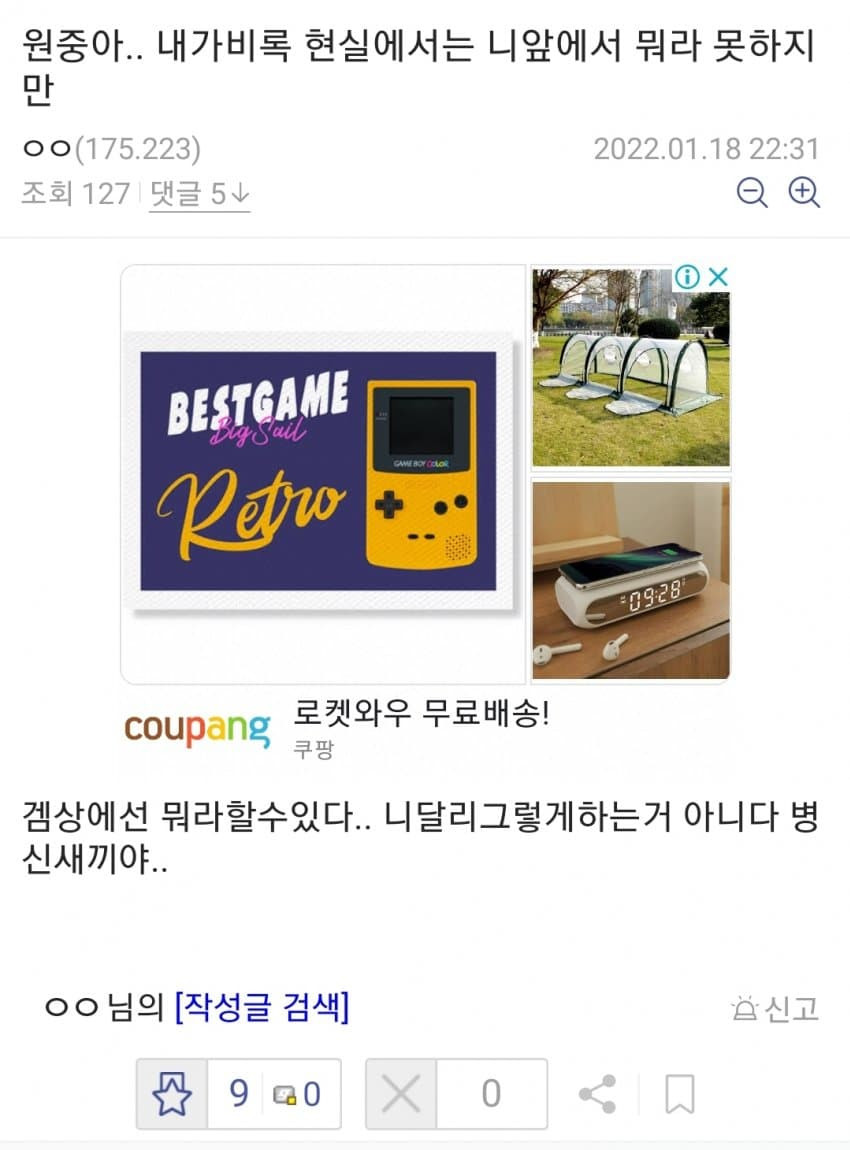Viewport: 850px width, 1150px height.
Task: Open the wireless charger clock ad
Action: pos(630,580)
